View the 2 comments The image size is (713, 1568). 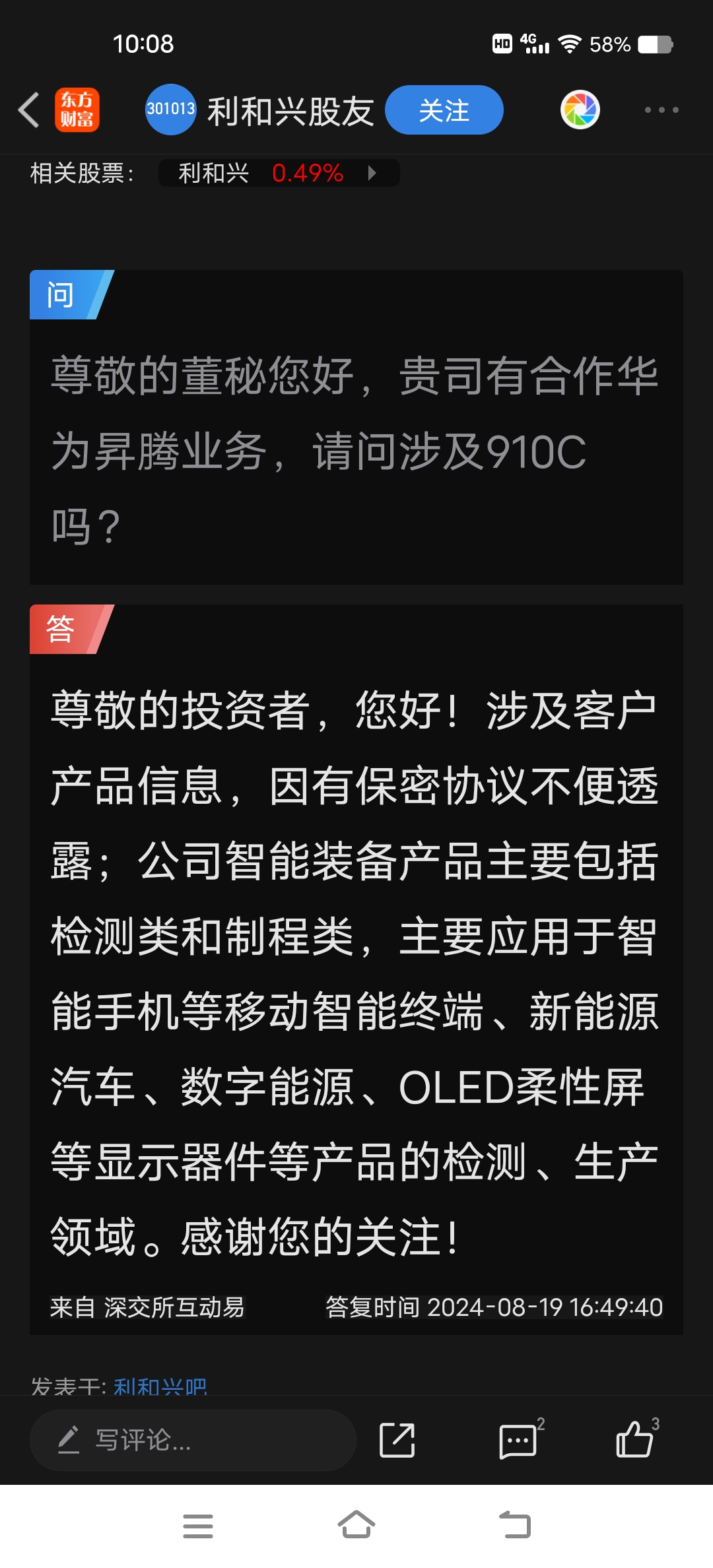click(519, 1440)
